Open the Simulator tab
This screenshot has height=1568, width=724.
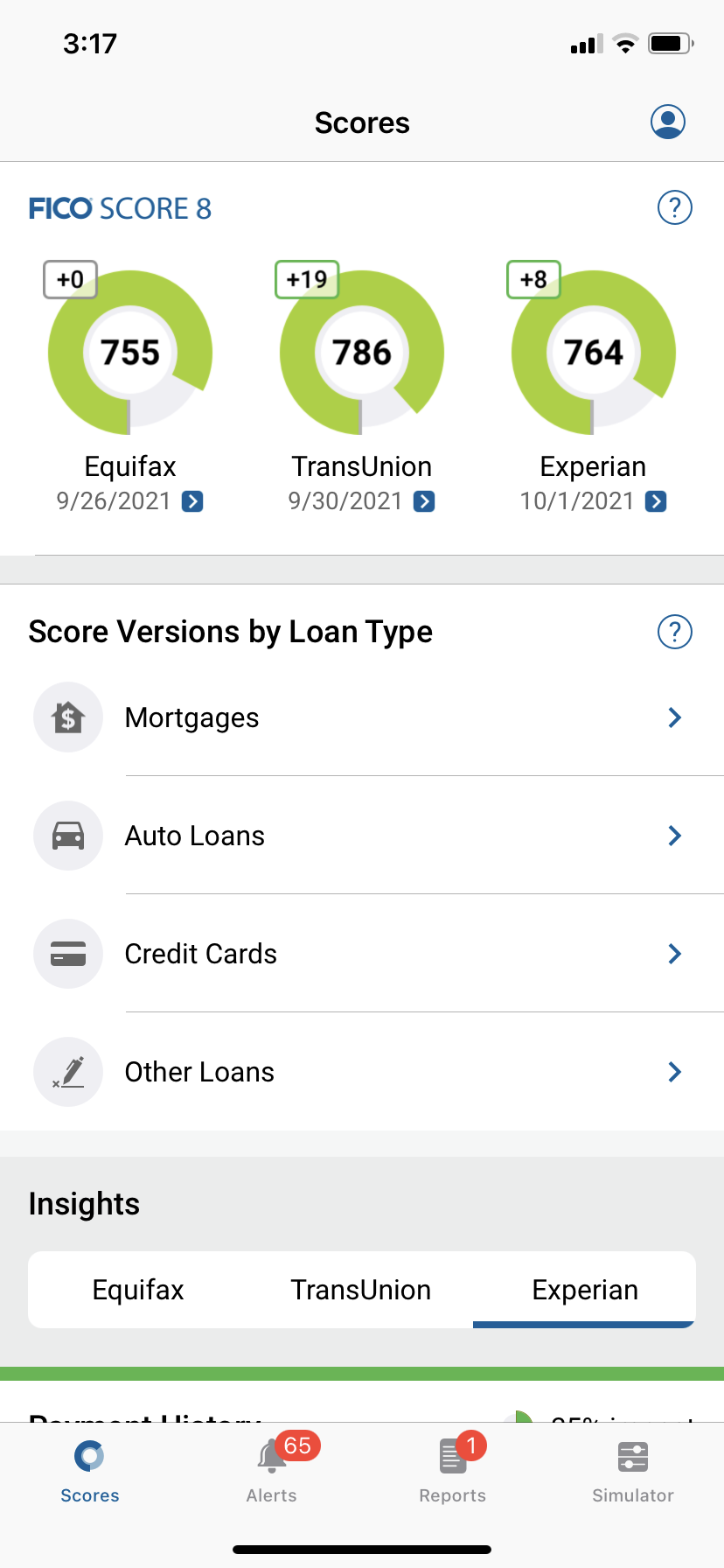click(633, 1472)
